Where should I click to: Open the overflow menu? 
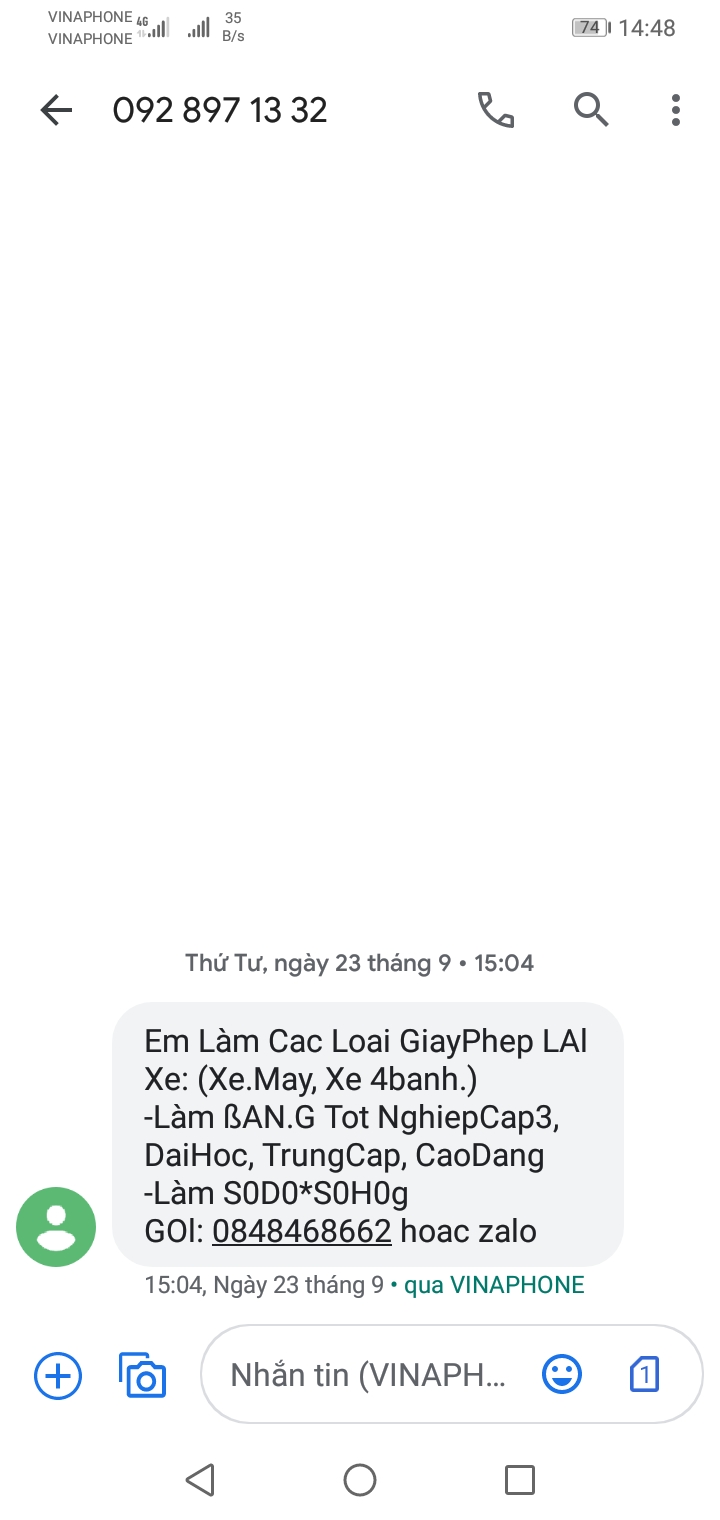(676, 110)
